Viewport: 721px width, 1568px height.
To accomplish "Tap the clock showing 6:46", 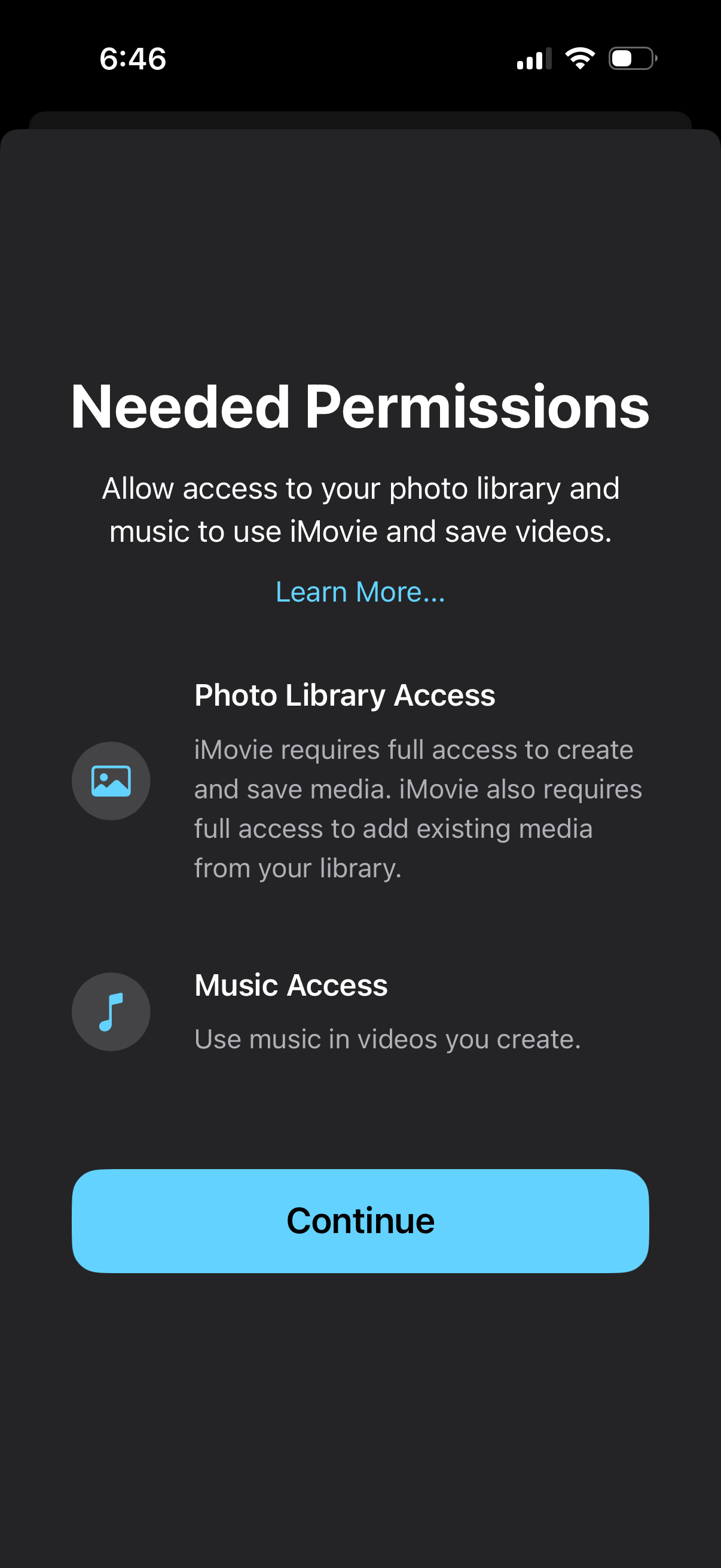I will (131, 59).
